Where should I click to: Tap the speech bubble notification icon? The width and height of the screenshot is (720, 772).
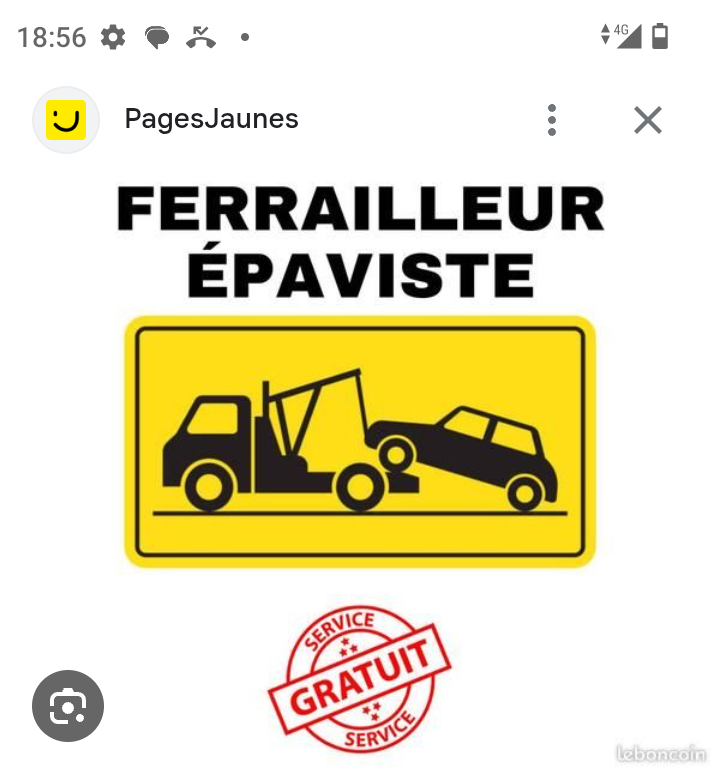click(x=157, y=37)
